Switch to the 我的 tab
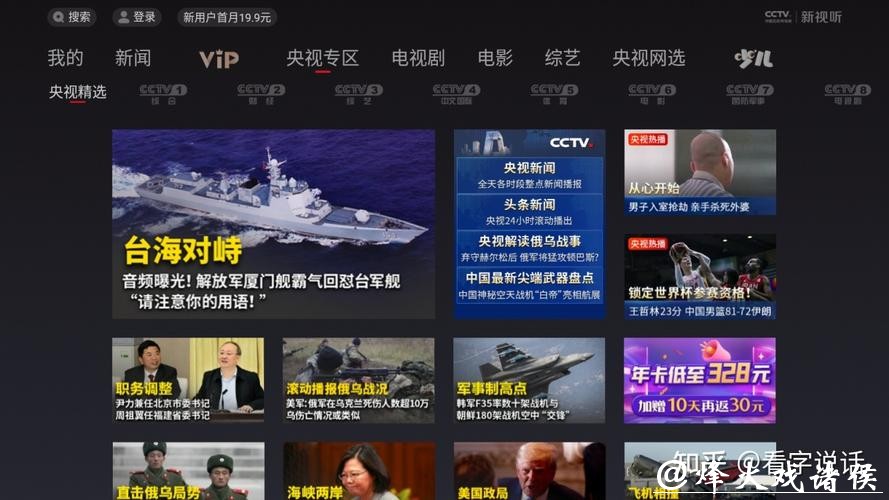Screen dimensions: 889x500 (x=66, y=58)
